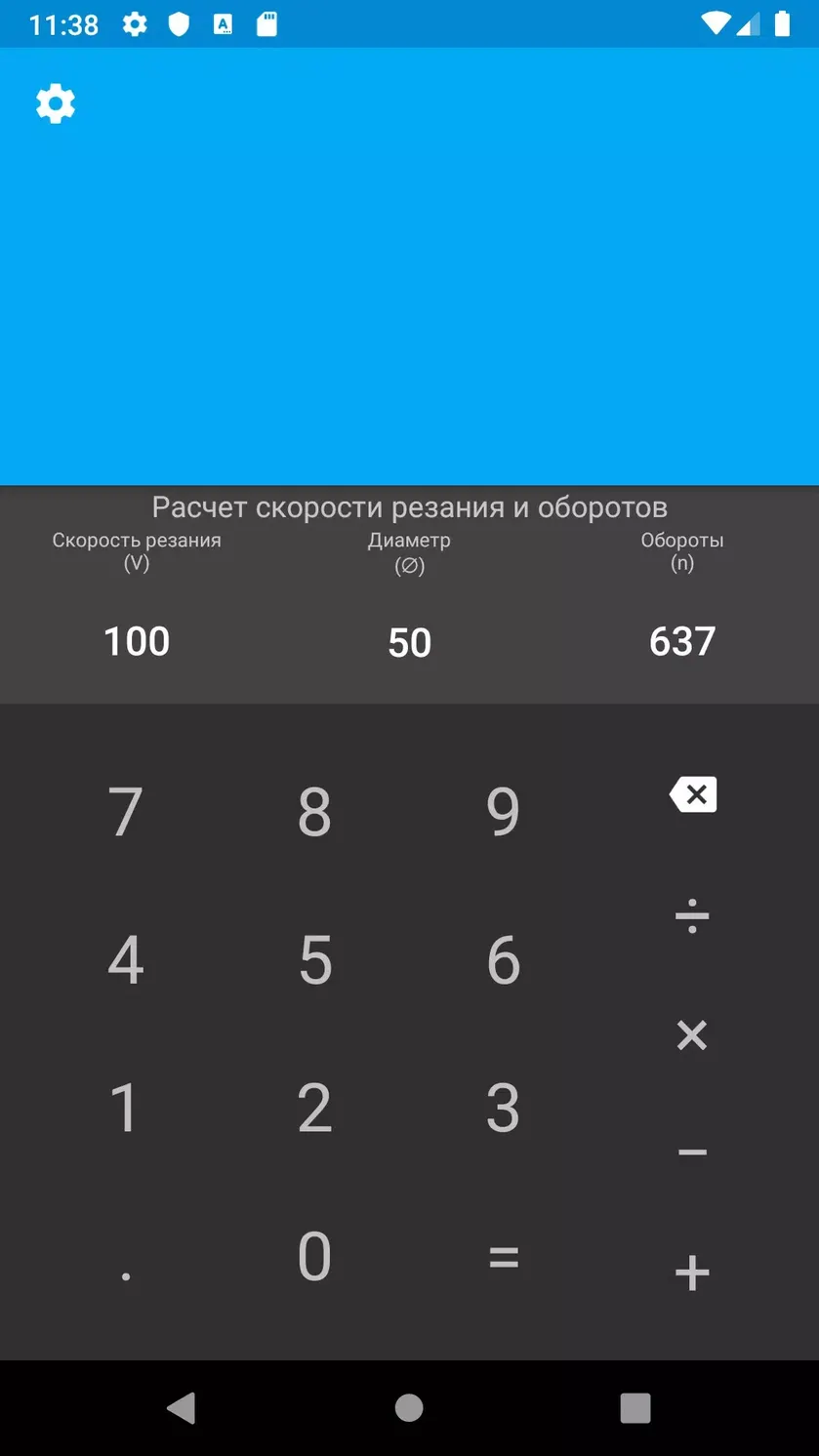
Task: Enter digit 3
Action: 503,1109
